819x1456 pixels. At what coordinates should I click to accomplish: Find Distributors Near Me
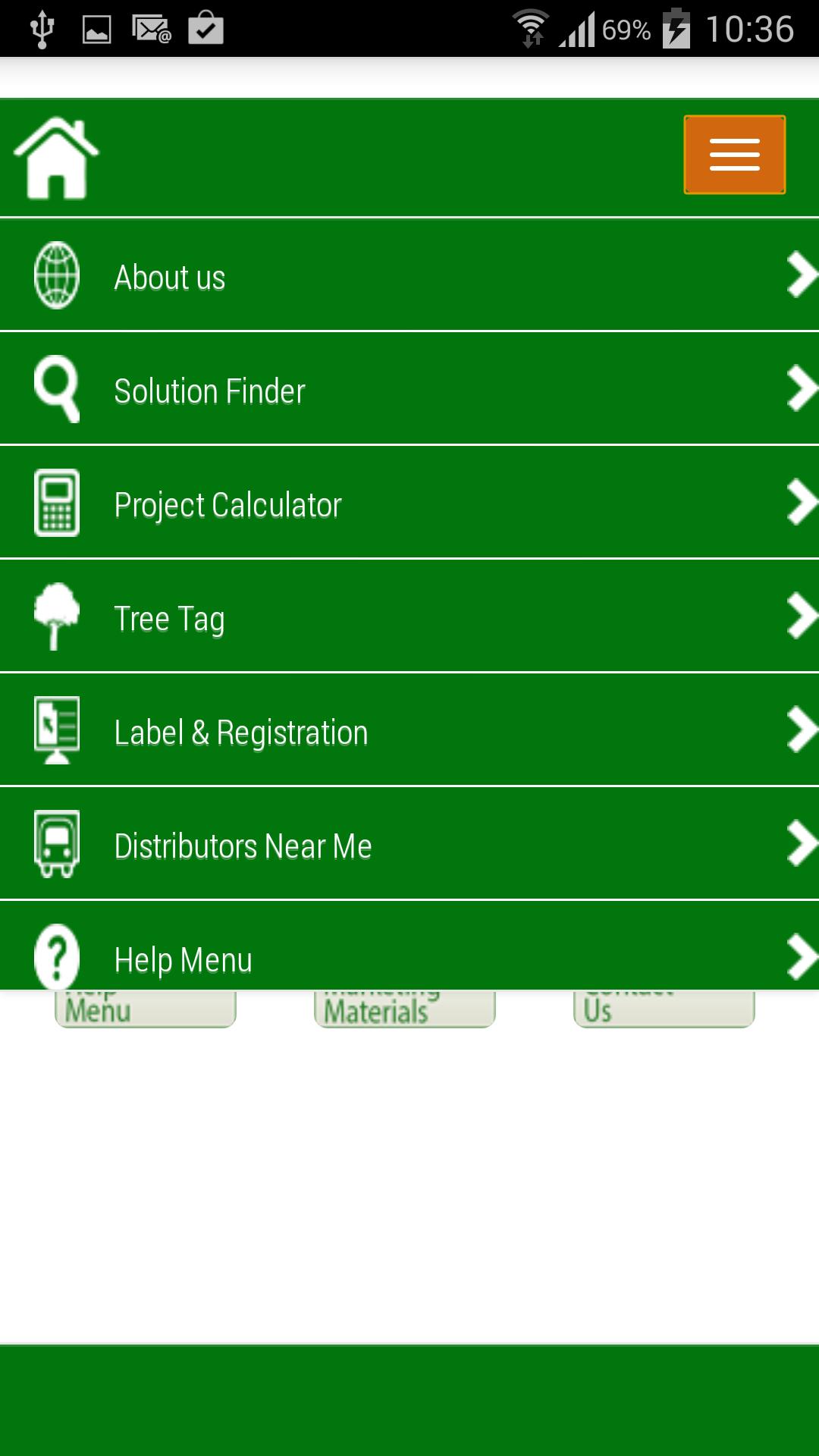(x=409, y=846)
